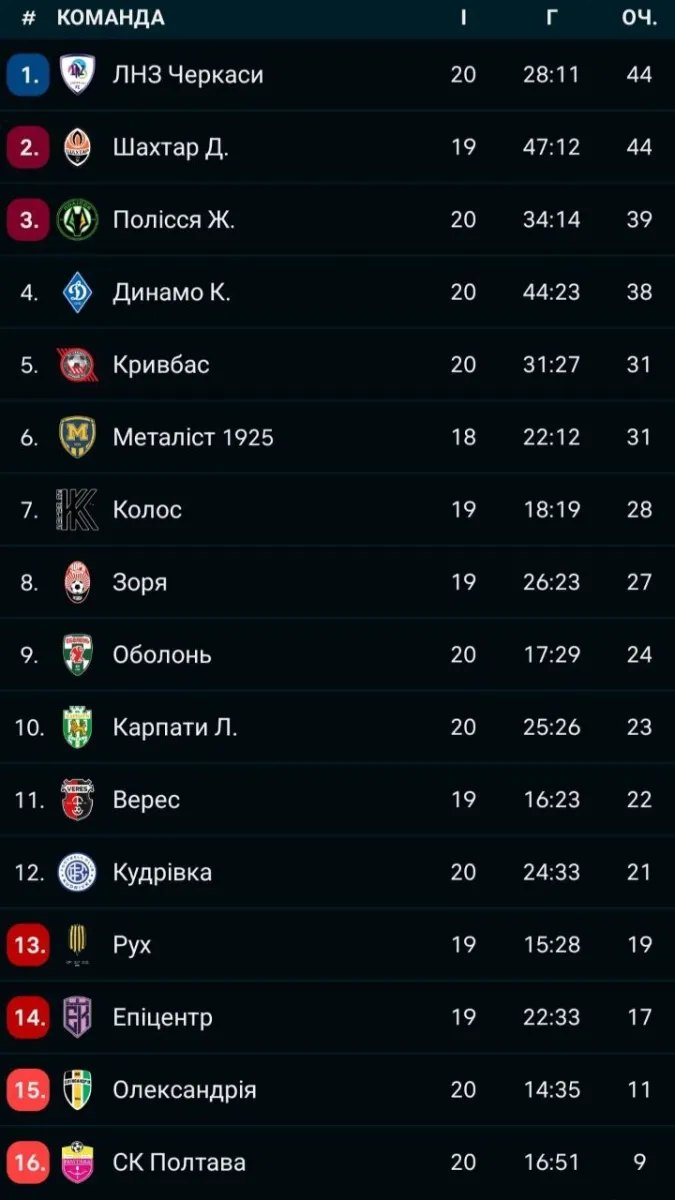
Task: Open Металіст 1925 from the table
Action: coord(193,437)
